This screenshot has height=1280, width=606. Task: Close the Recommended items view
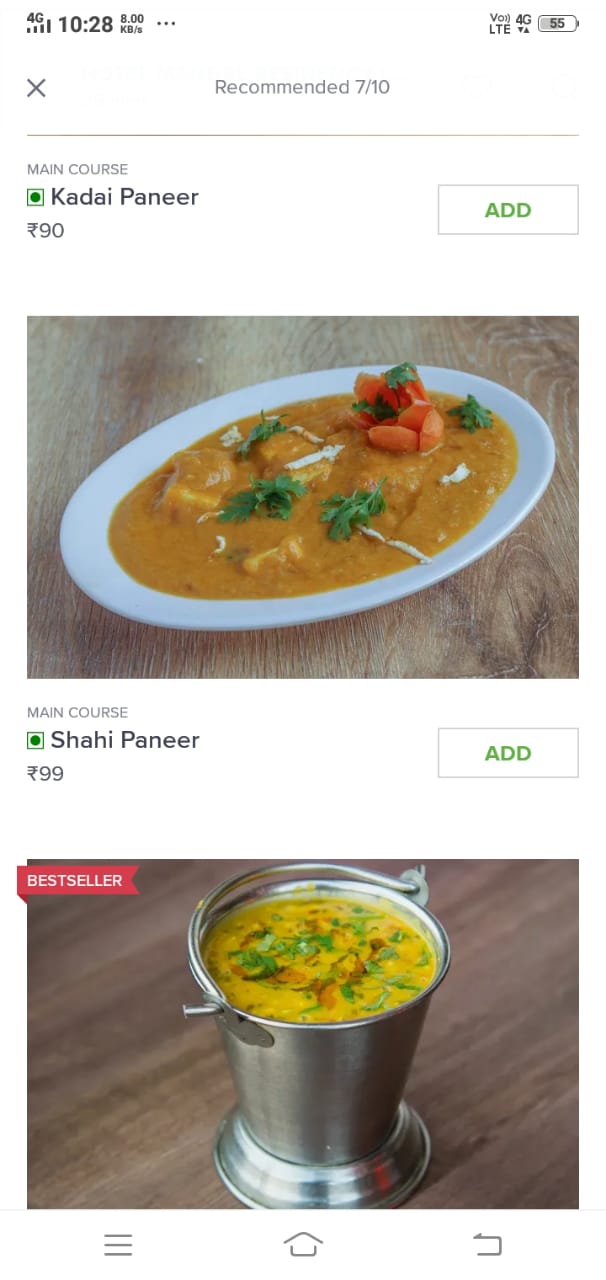click(x=36, y=88)
